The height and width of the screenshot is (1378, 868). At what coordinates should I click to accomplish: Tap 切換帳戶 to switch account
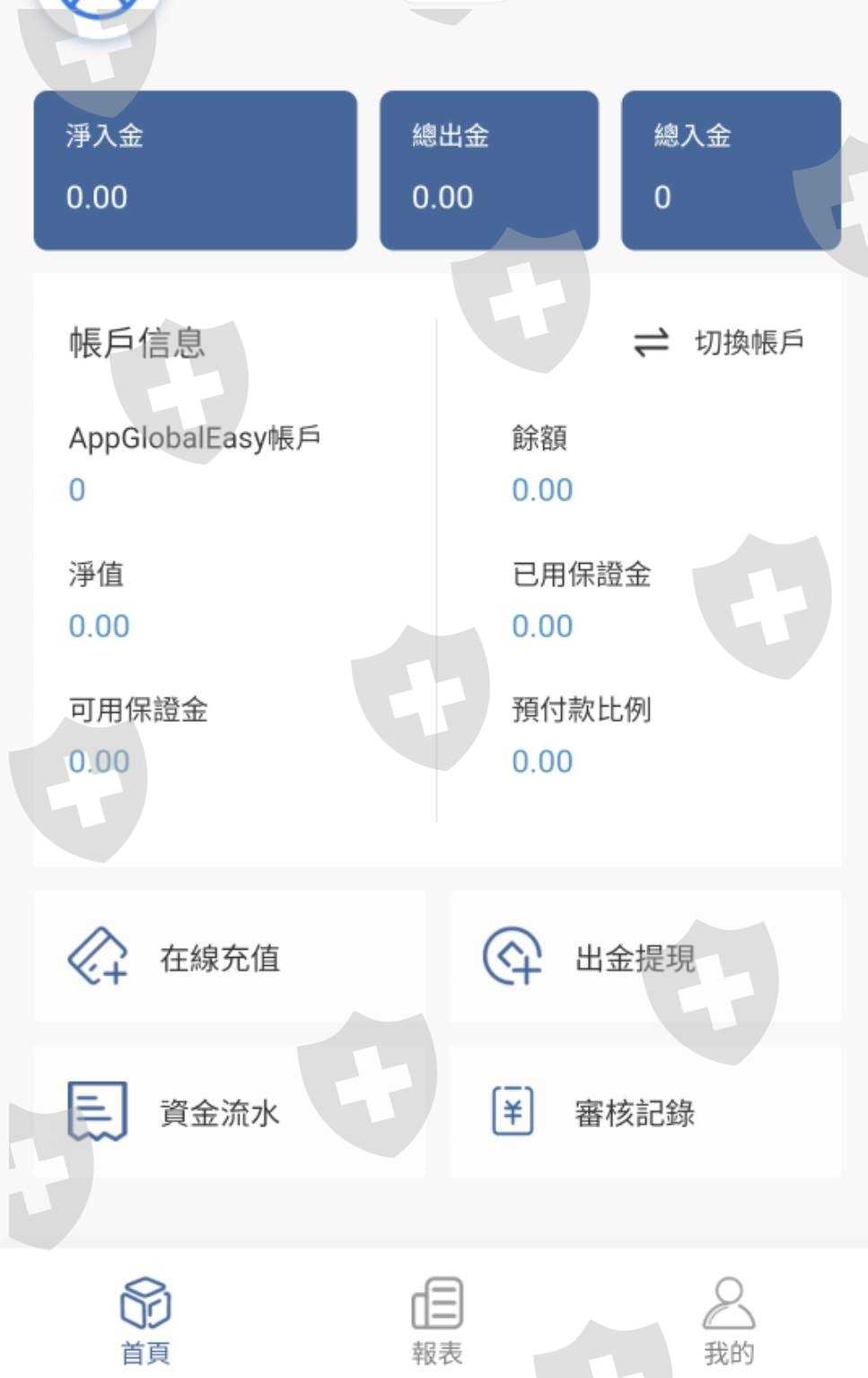click(x=718, y=342)
